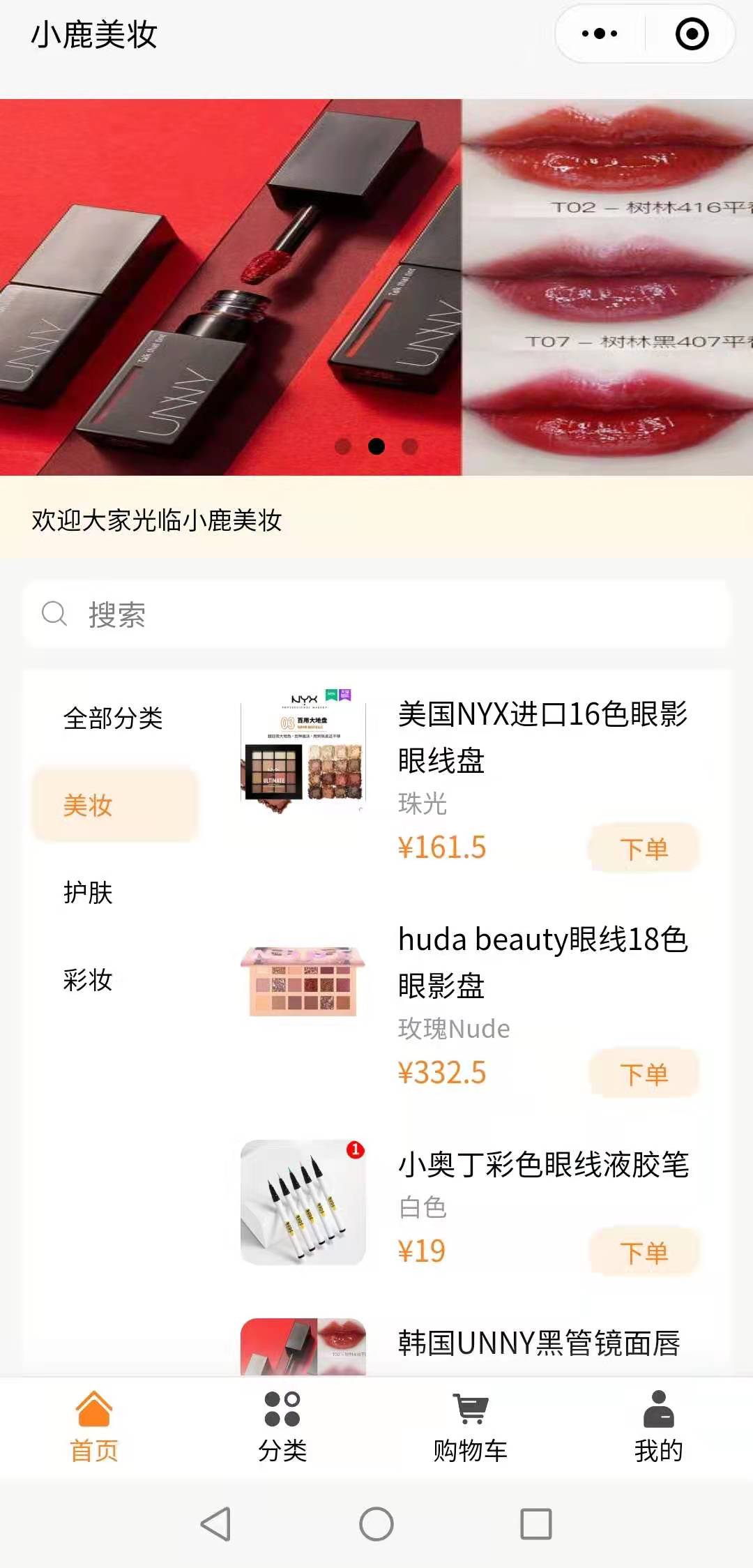Viewport: 753px width, 1568px height.
Task: Open the 美国NYX进口16色眼影 product
Action: 542,736
